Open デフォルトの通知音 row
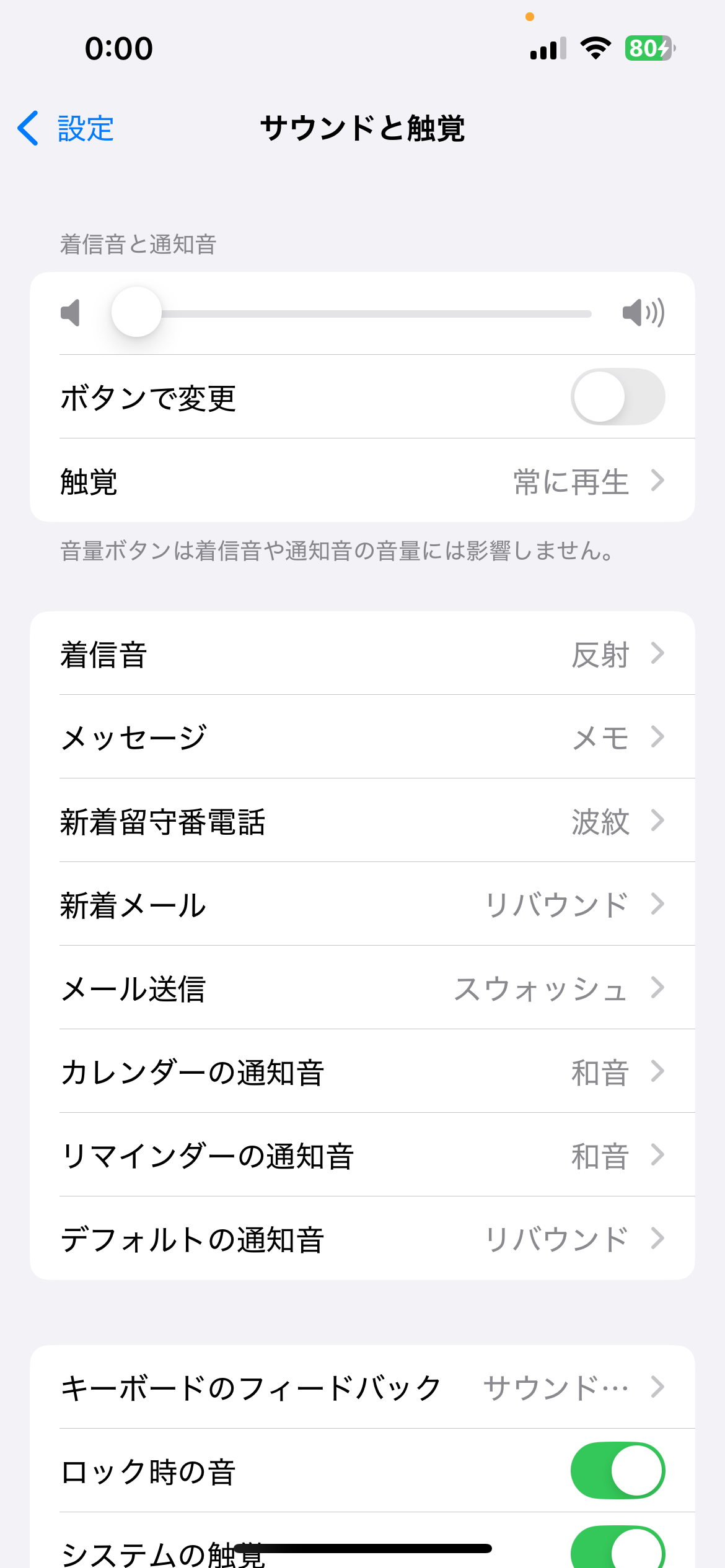725x1568 pixels. [x=362, y=1239]
